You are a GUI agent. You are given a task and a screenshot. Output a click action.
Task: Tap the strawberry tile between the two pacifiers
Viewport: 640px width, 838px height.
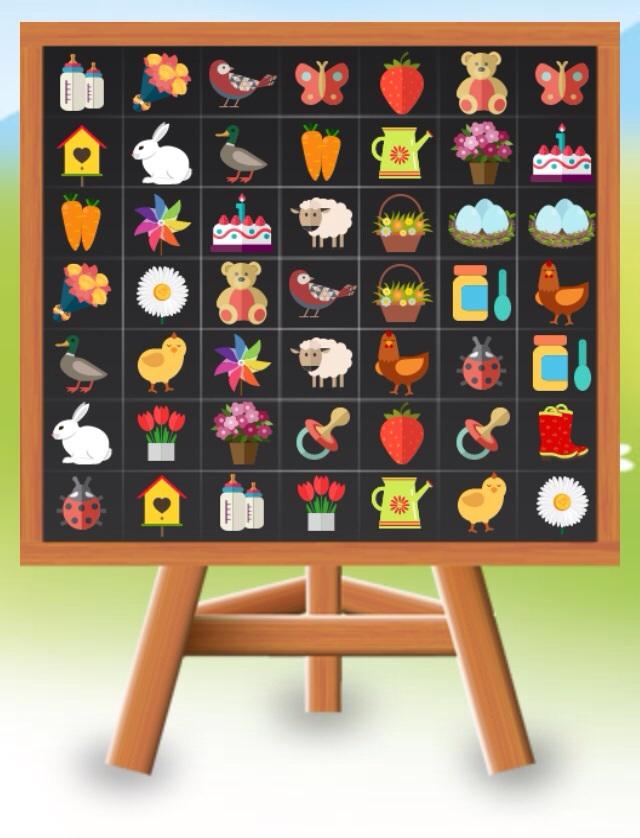pyautogui.click(x=402, y=434)
